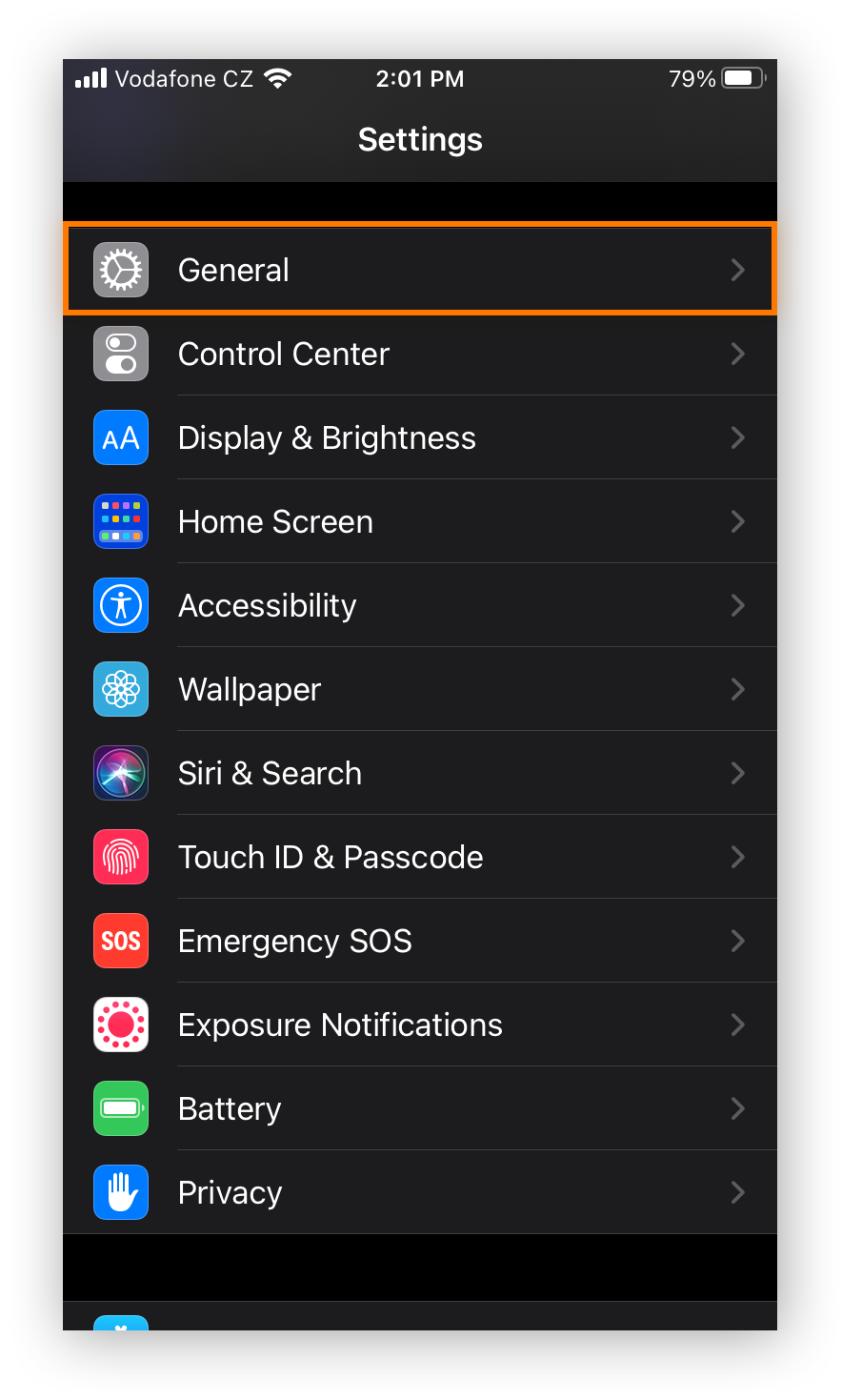Tap the Home Screen grid icon

pyautogui.click(x=121, y=521)
